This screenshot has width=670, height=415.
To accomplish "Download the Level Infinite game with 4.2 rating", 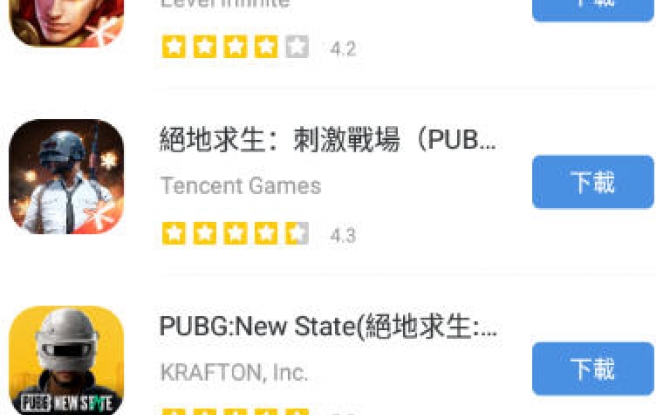I will point(592,8).
